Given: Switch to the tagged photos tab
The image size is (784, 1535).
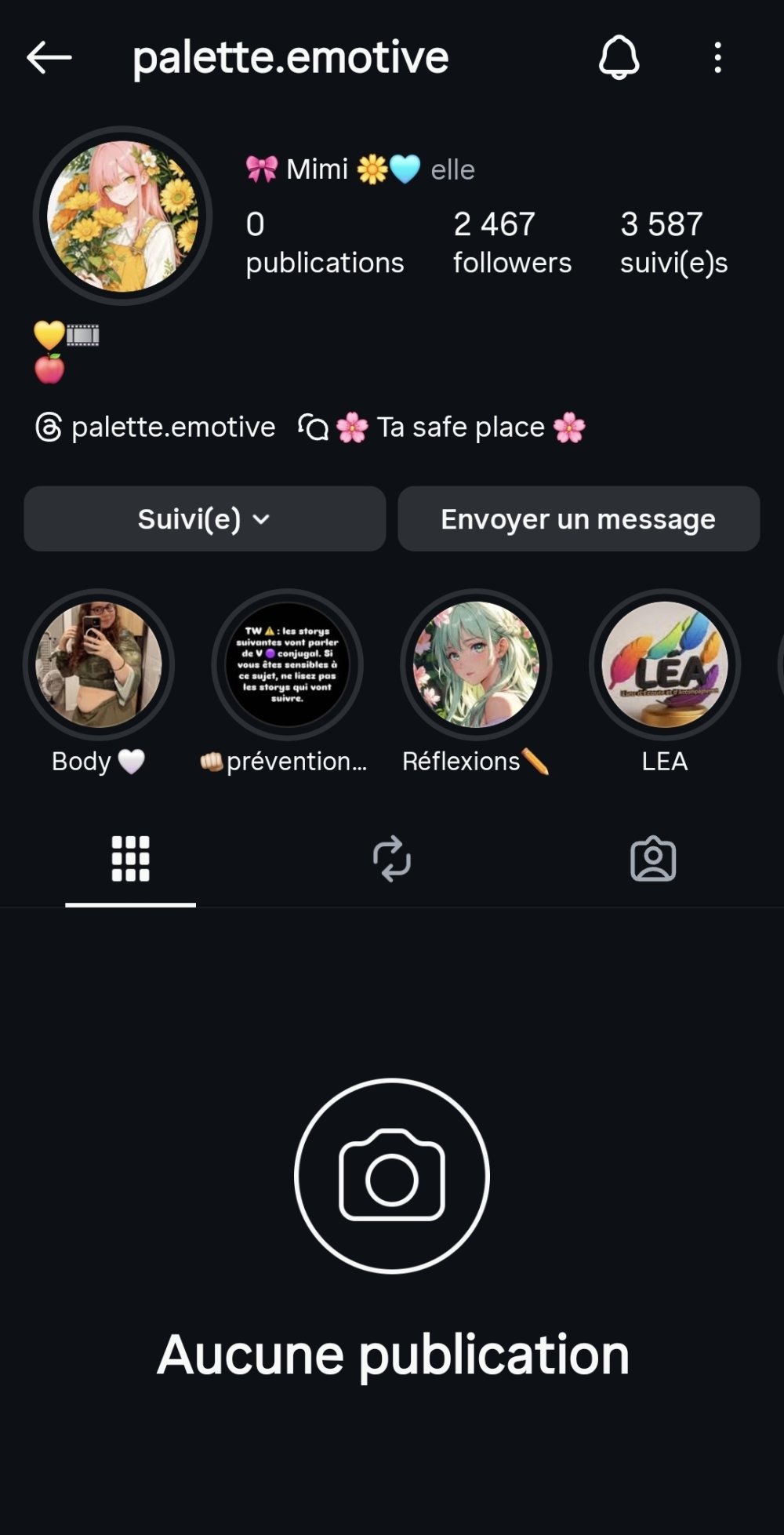Looking at the screenshot, I should point(653,859).
